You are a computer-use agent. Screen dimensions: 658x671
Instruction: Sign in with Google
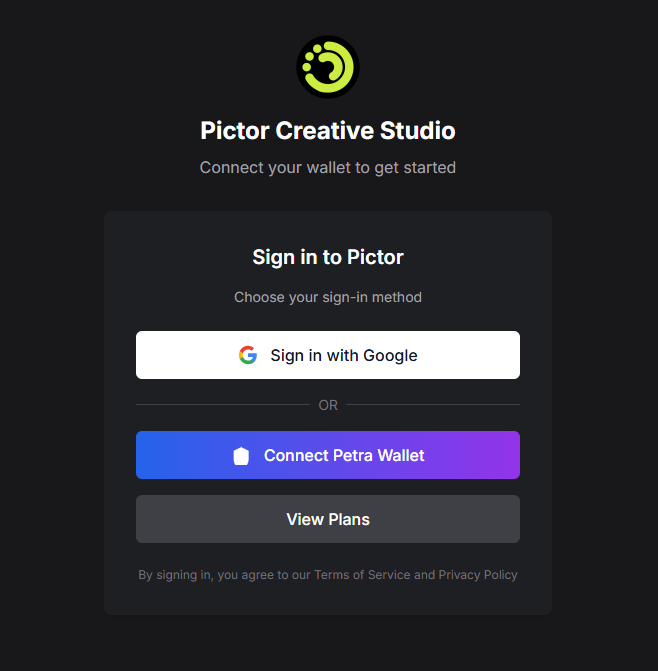328,355
